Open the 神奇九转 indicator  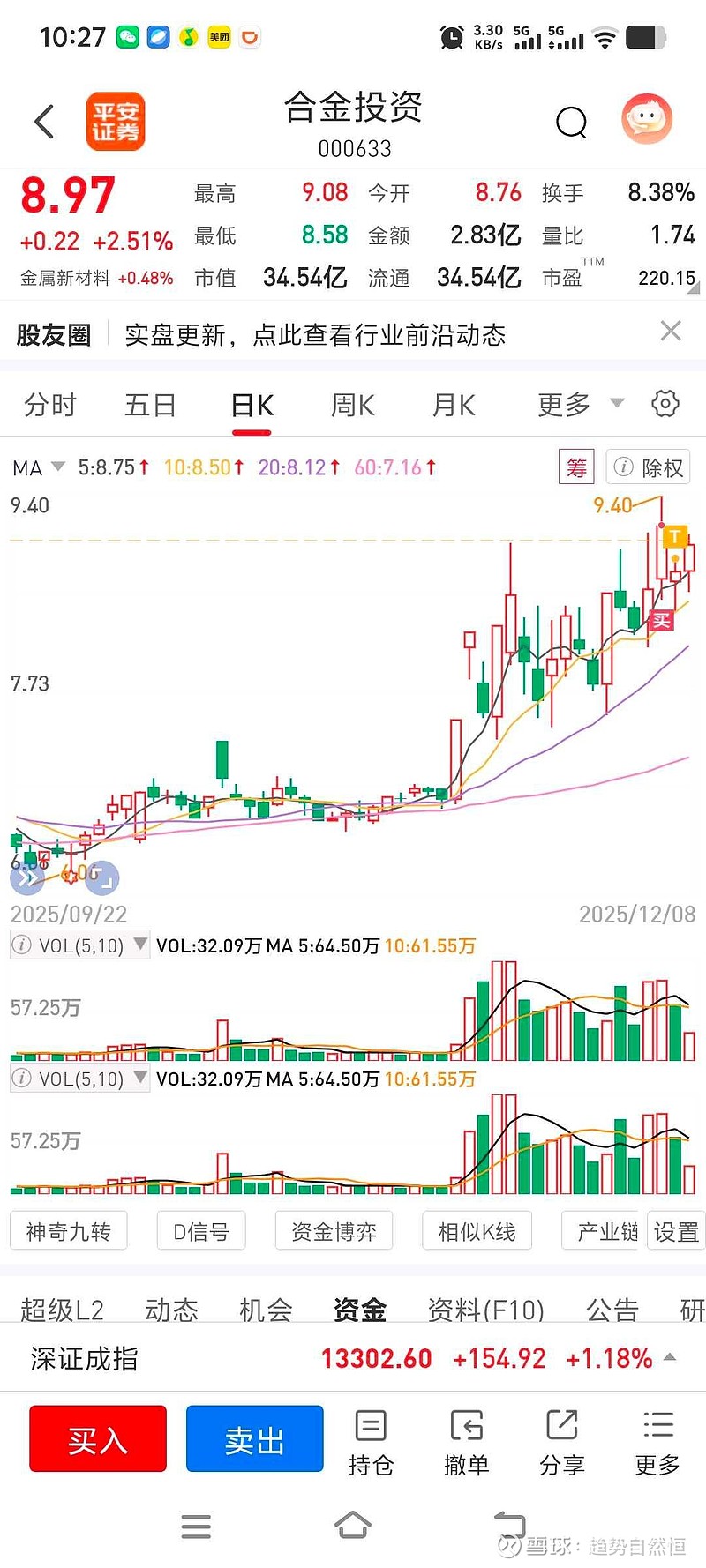69,1231
